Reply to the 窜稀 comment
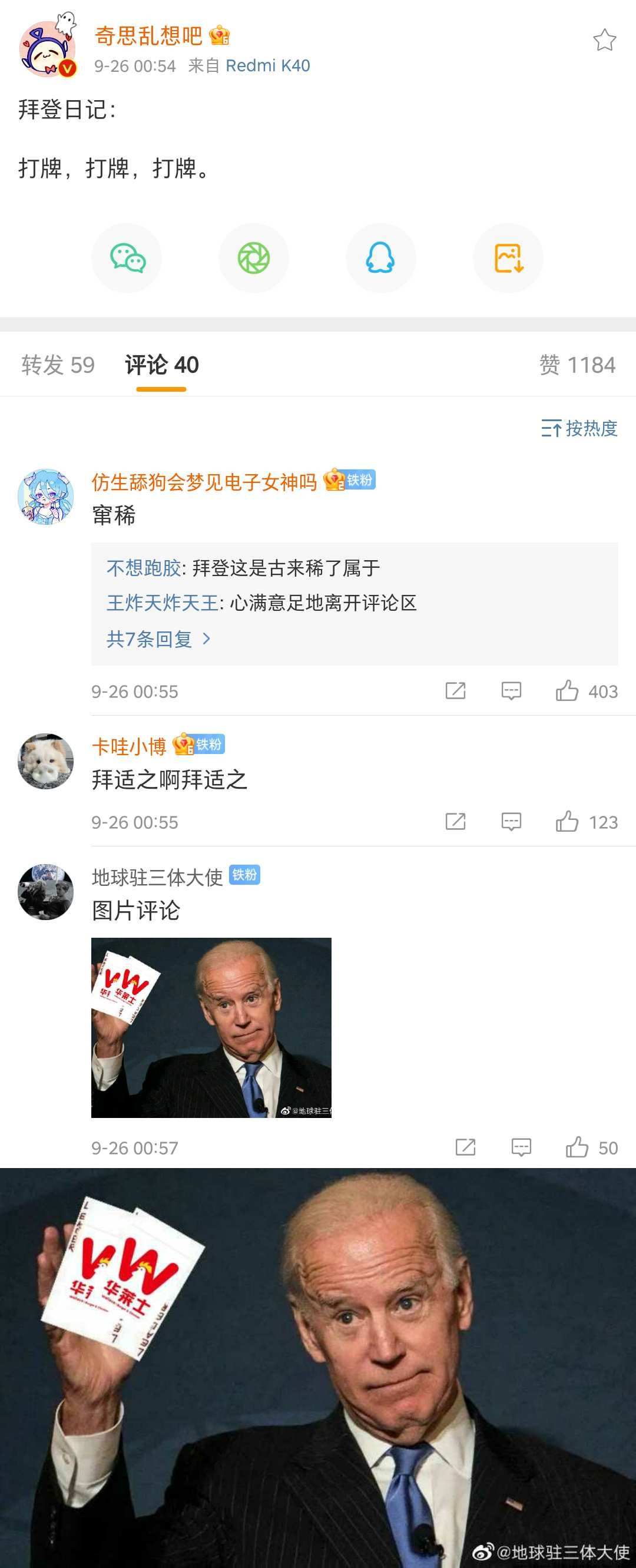636x1568 pixels. tap(511, 691)
